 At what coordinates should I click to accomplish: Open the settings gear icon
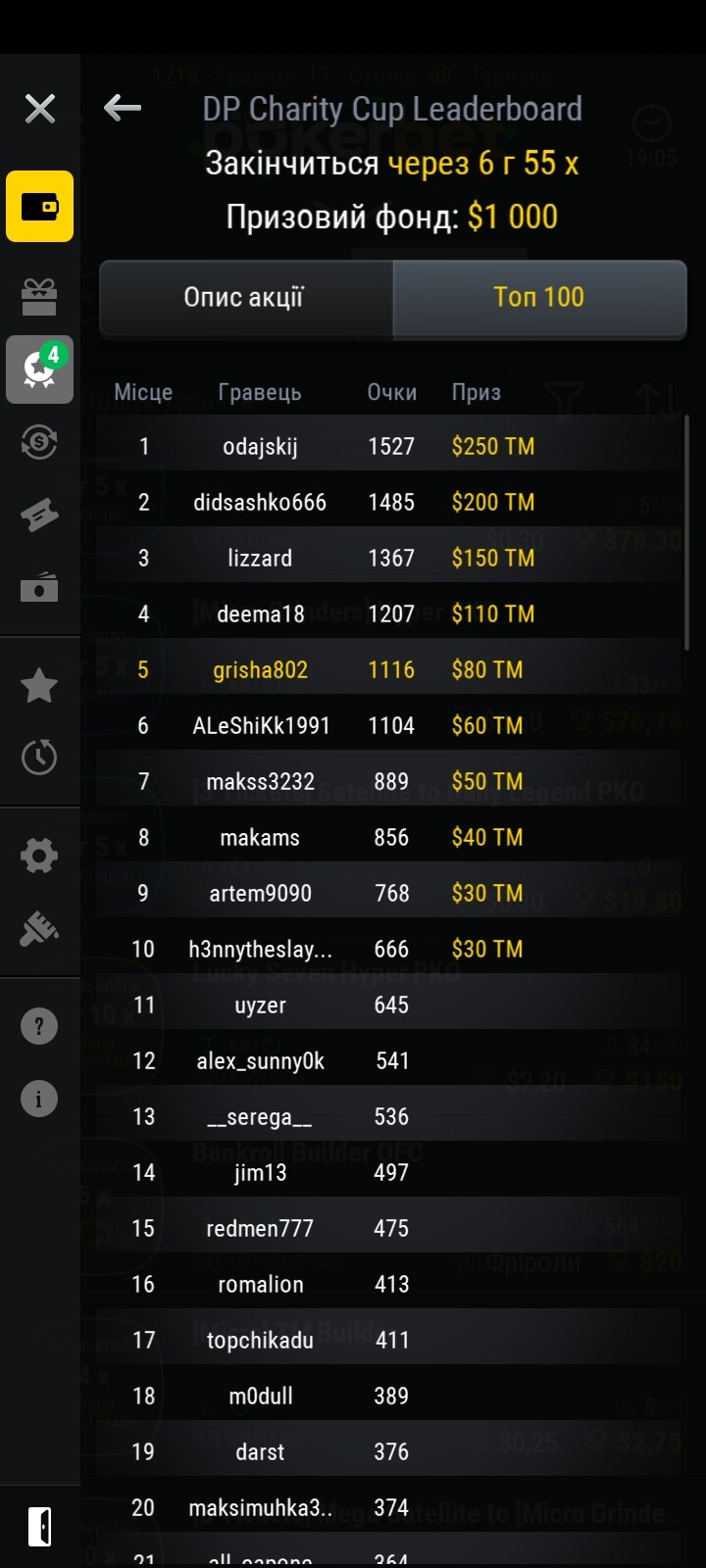tap(39, 856)
